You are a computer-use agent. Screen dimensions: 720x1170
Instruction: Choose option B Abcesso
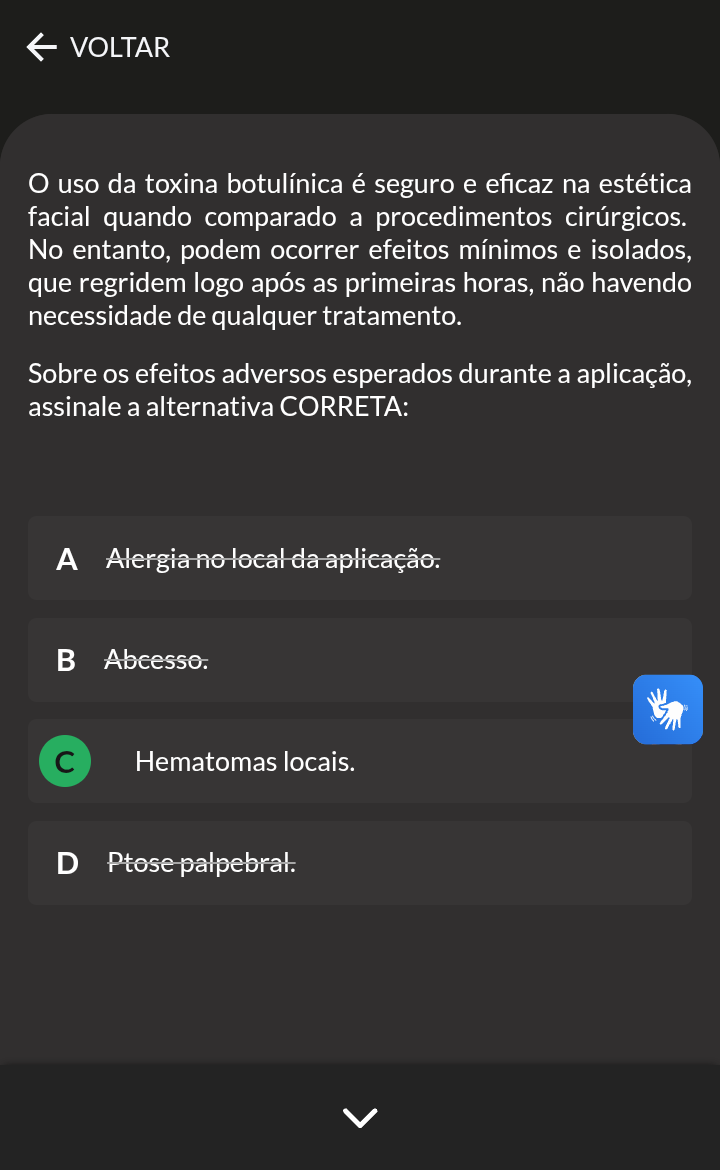point(360,660)
